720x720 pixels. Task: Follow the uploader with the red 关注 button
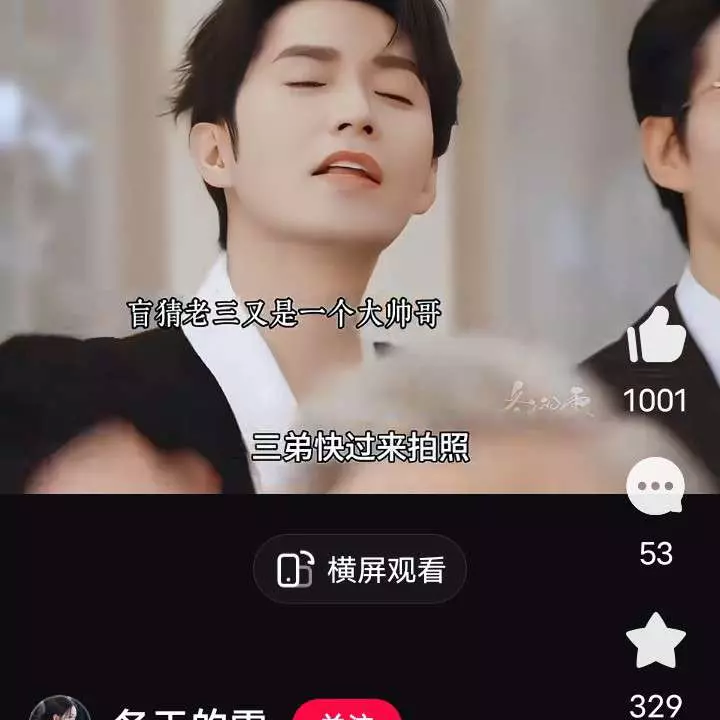coord(347,712)
